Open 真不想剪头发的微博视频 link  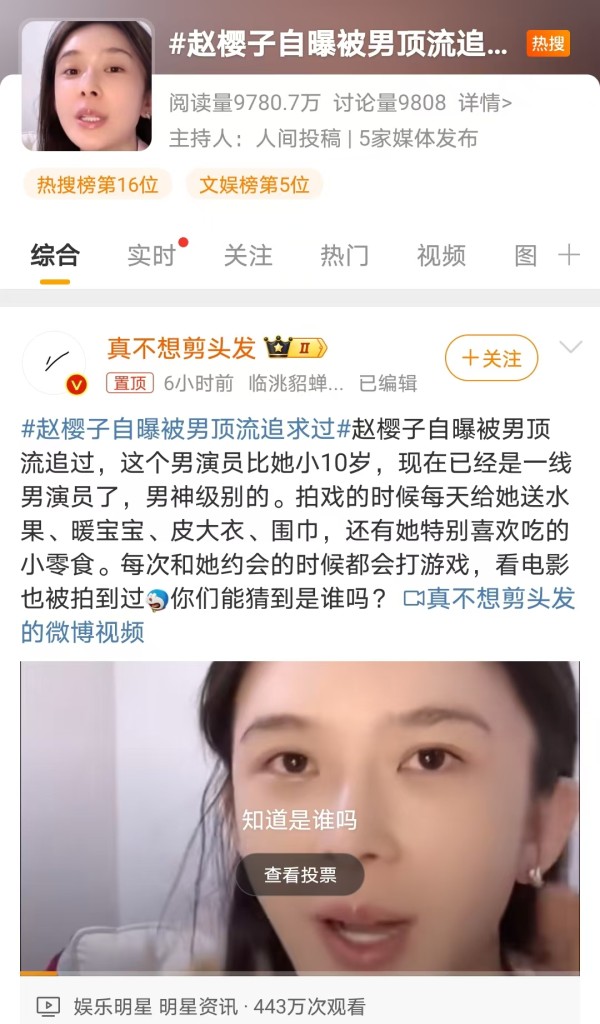(298, 615)
